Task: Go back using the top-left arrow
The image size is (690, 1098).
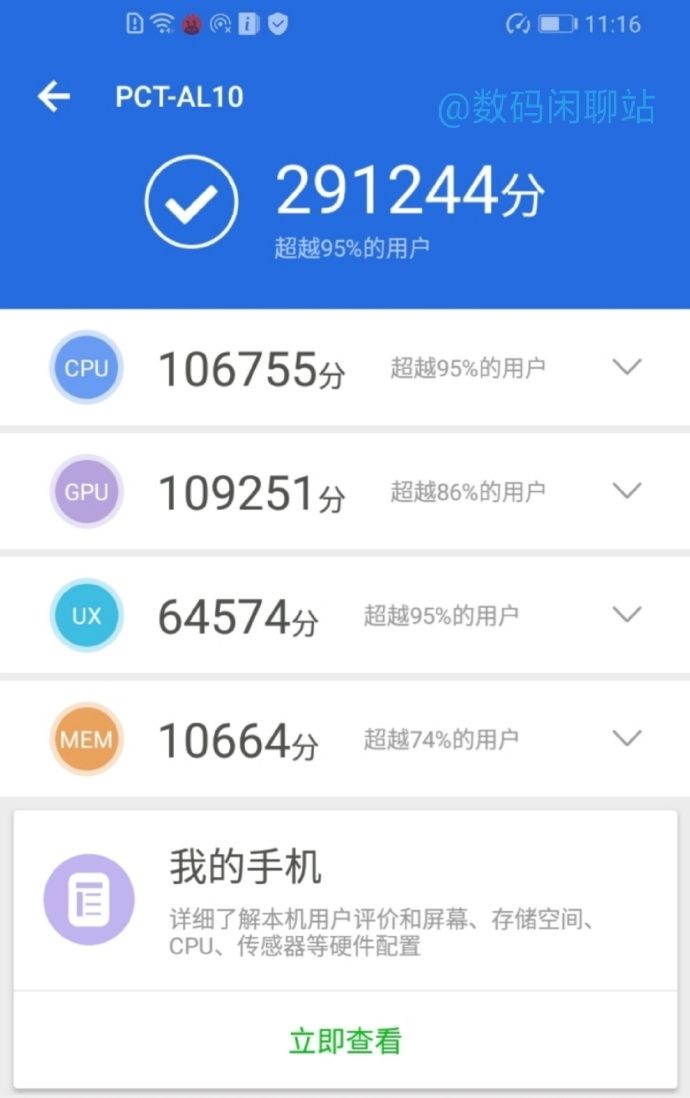Action: 54,96
